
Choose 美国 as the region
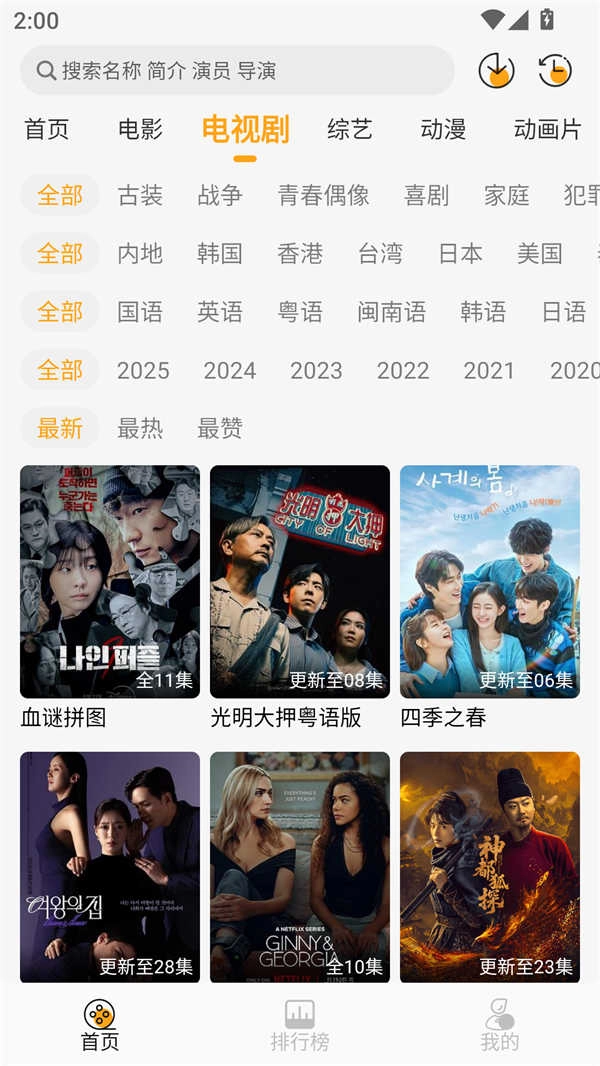point(540,253)
